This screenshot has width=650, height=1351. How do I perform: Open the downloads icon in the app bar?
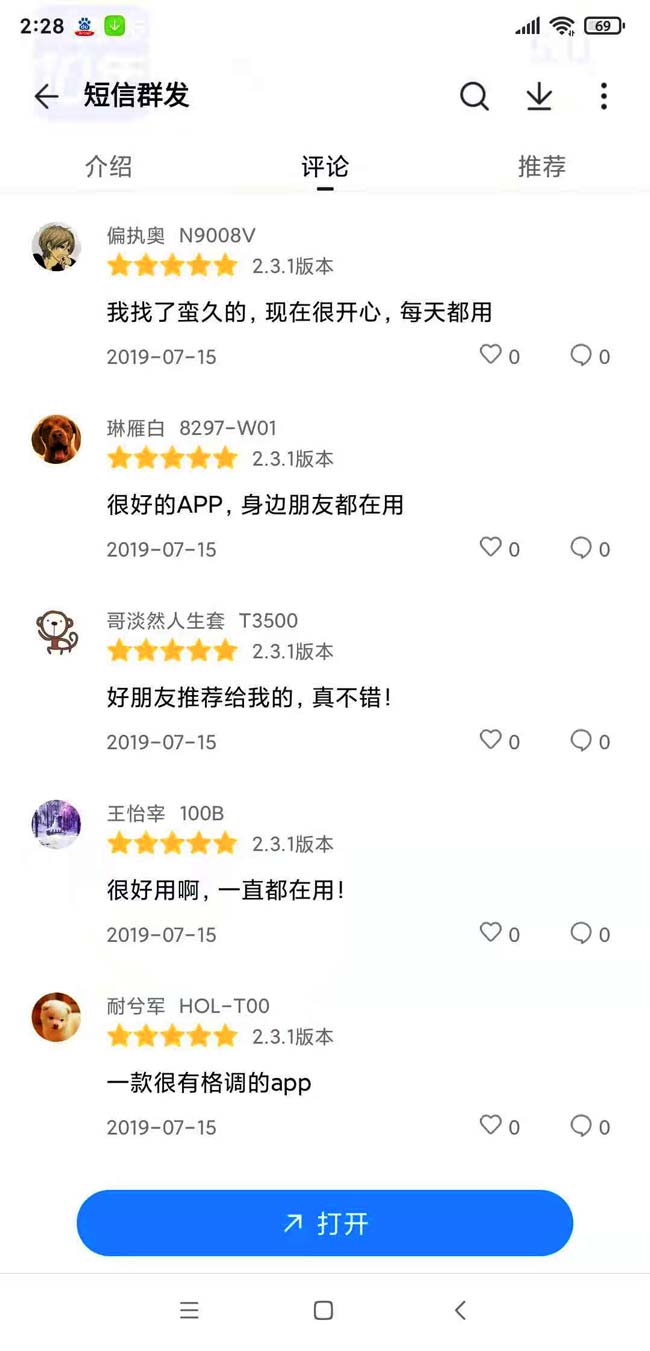coord(539,96)
